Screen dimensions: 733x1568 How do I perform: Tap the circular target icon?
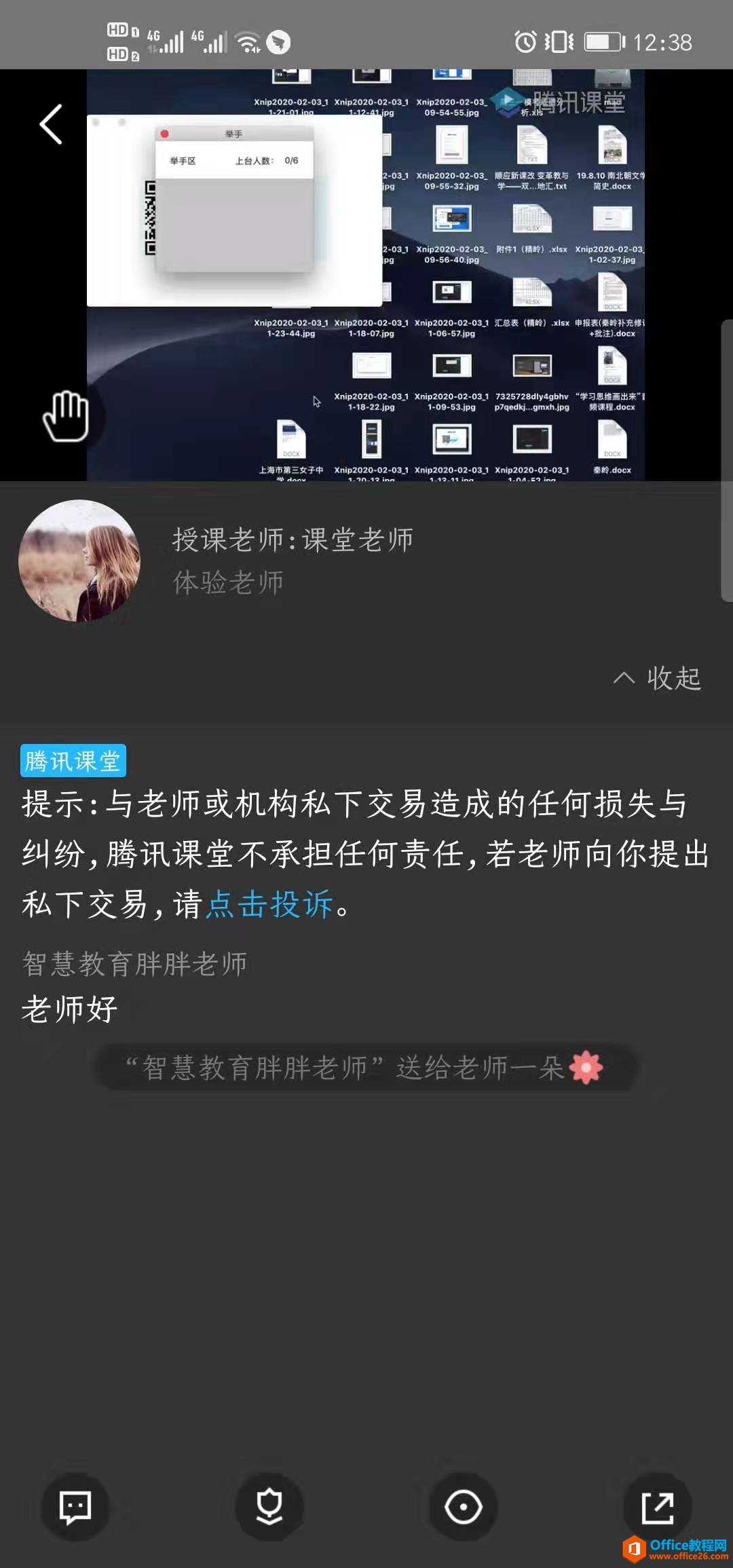tap(464, 1508)
